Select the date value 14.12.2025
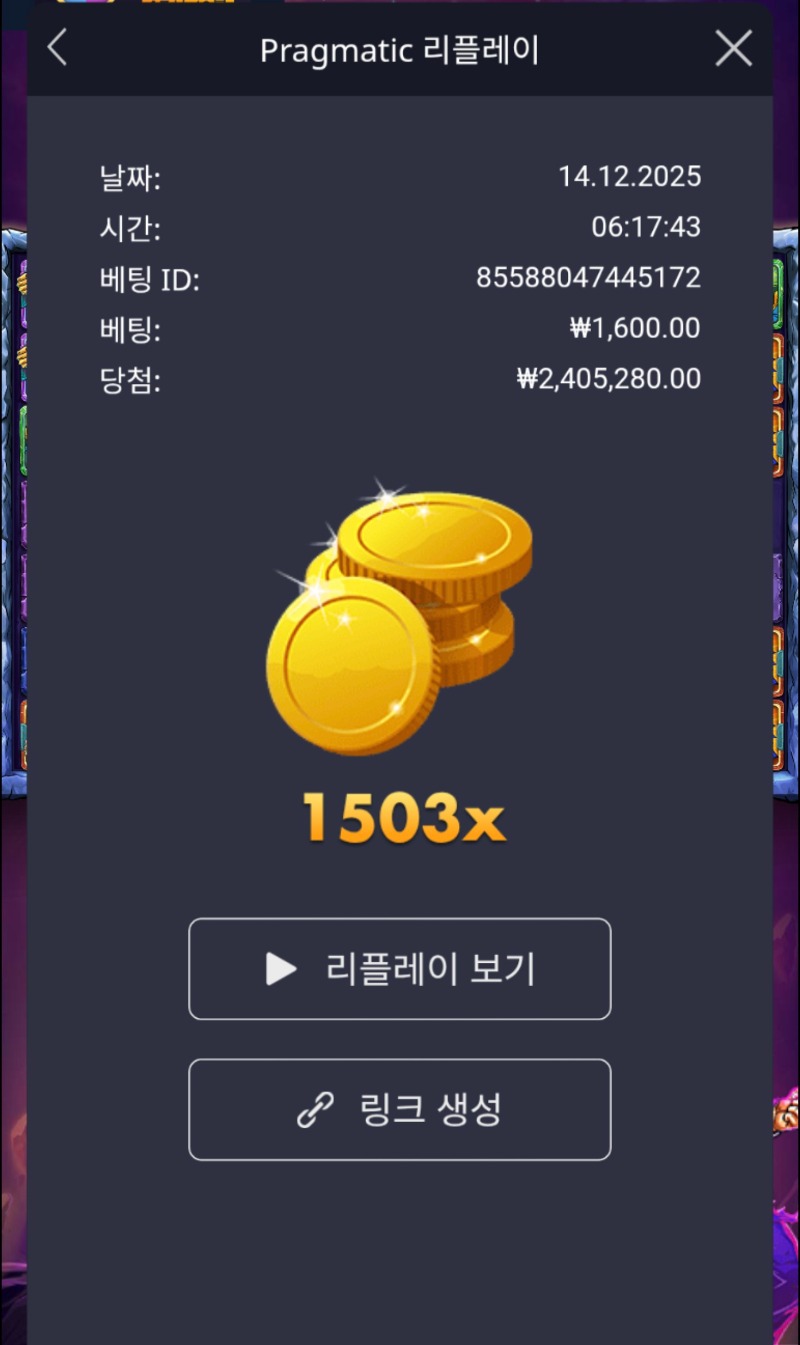Image resolution: width=800 pixels, height=1345 pixels. point(629,177)
